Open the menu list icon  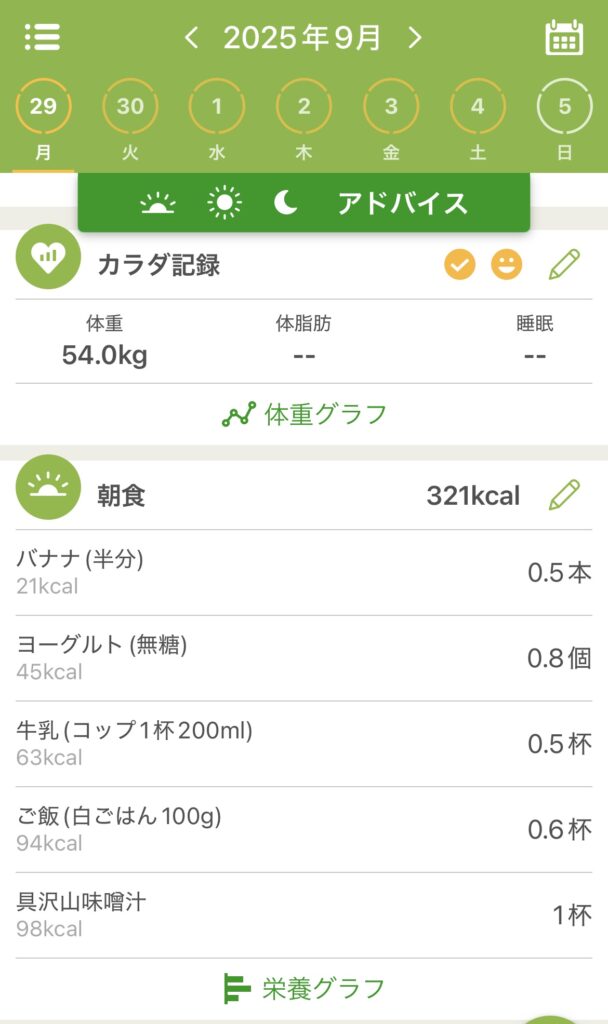(x=42, y=38)
